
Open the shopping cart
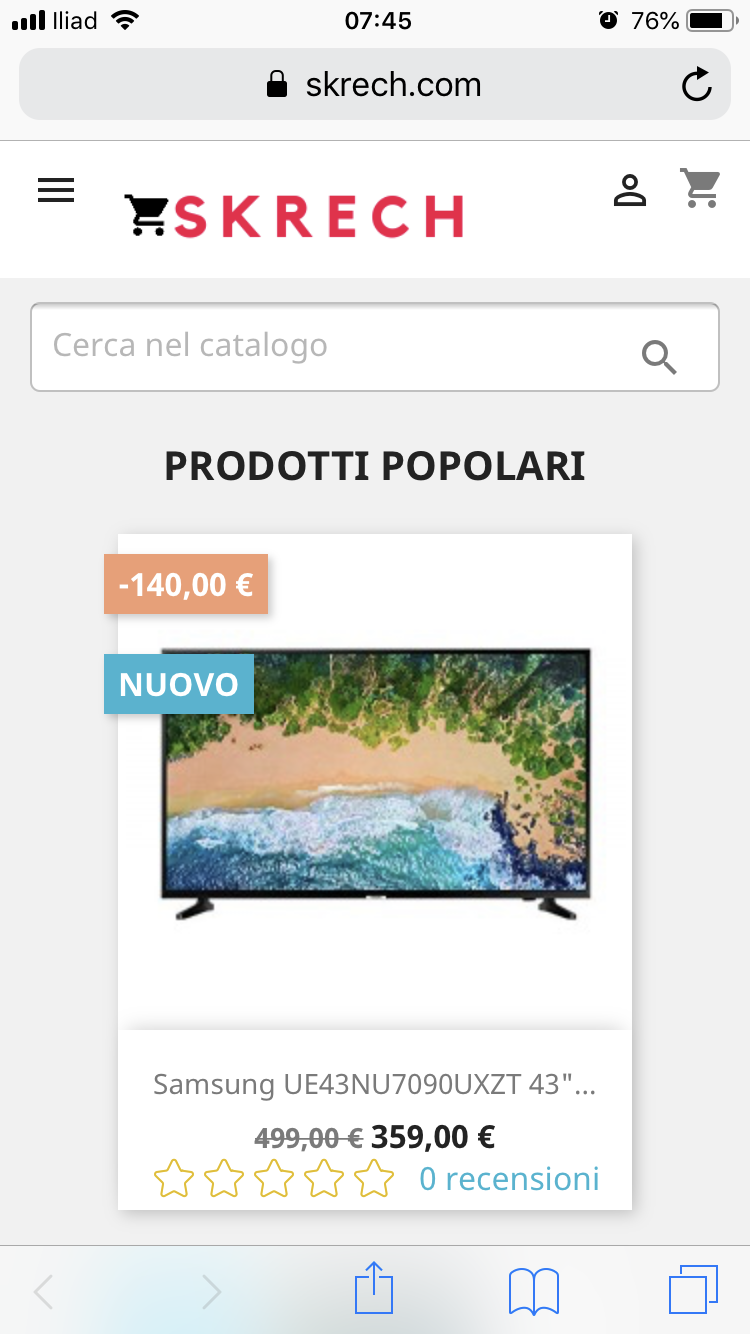pos(700,188)
